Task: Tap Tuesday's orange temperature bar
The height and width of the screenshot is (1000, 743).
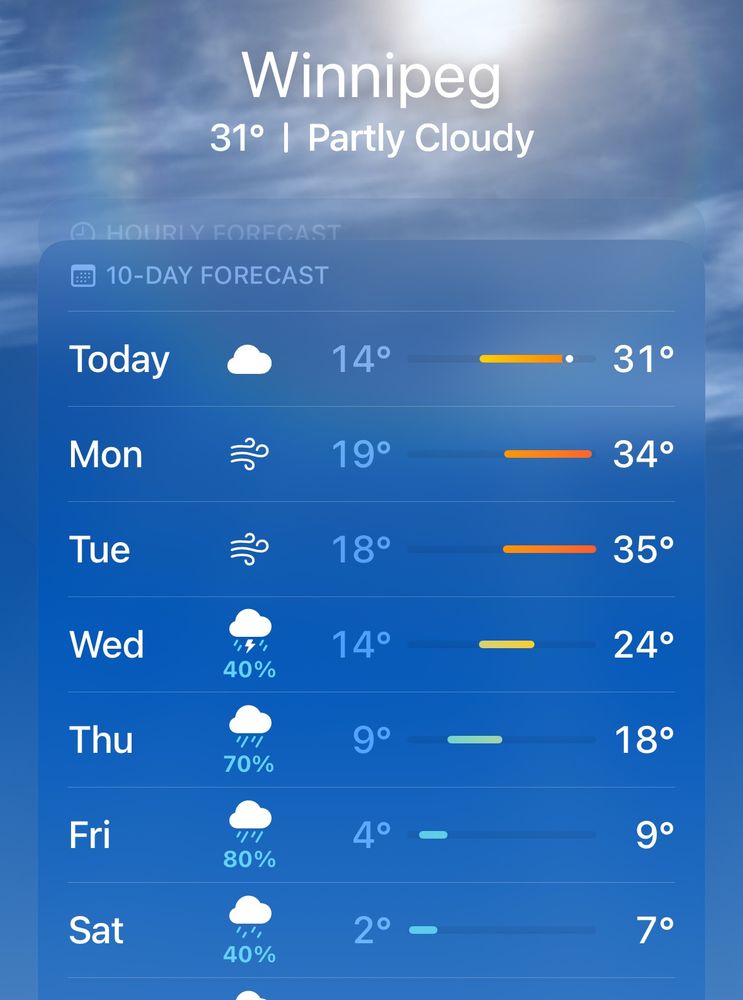Action: [x=549, y=549]
